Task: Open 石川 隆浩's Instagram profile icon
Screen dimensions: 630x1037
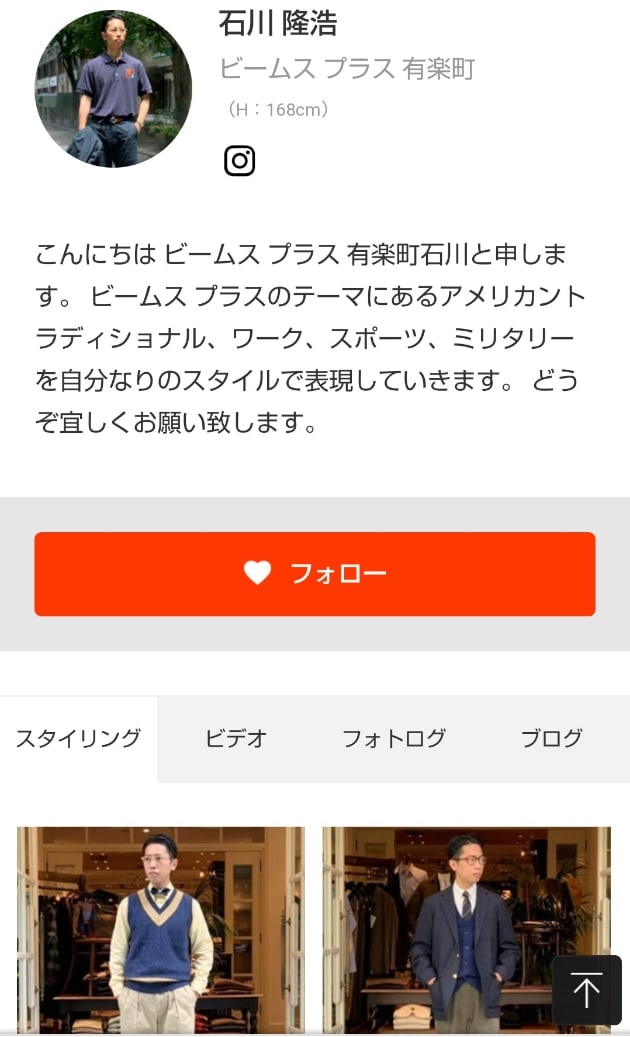Action: [239, 161]
